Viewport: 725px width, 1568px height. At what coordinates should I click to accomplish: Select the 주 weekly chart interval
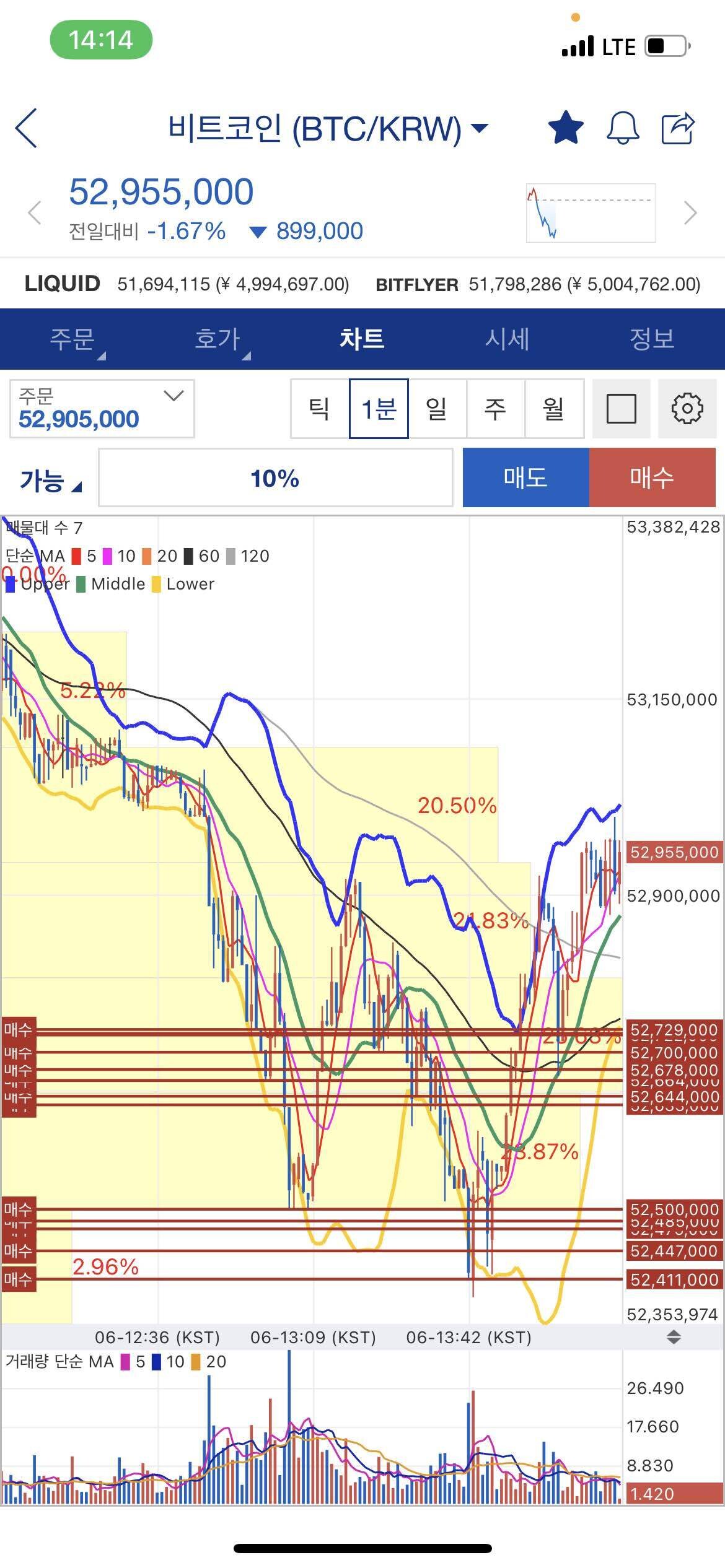pyautogui.click(x=495, y=409)
